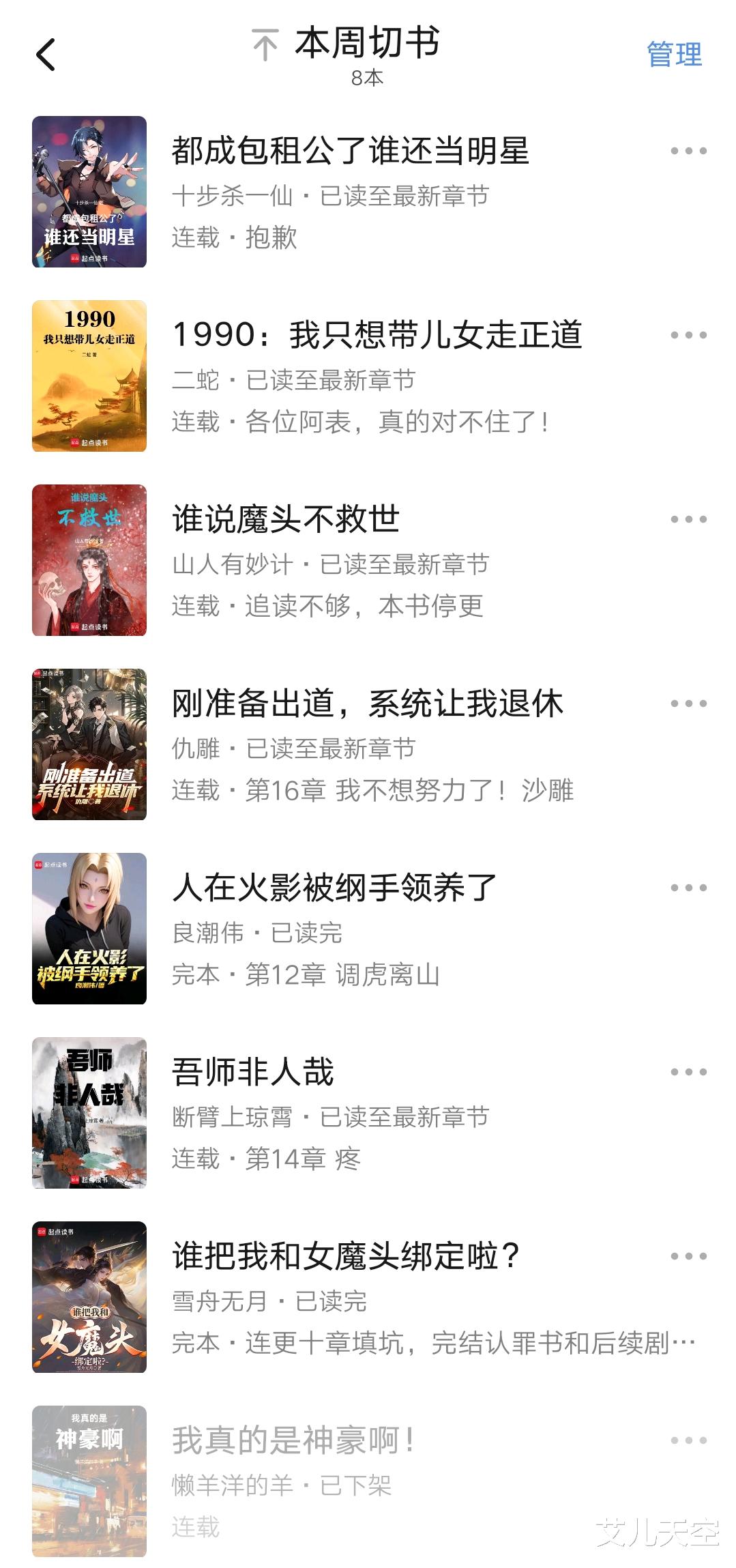736x1568 pixels.
Task: Select the delisted book 我真的是神豪啊！
Action: point(293,1440)
